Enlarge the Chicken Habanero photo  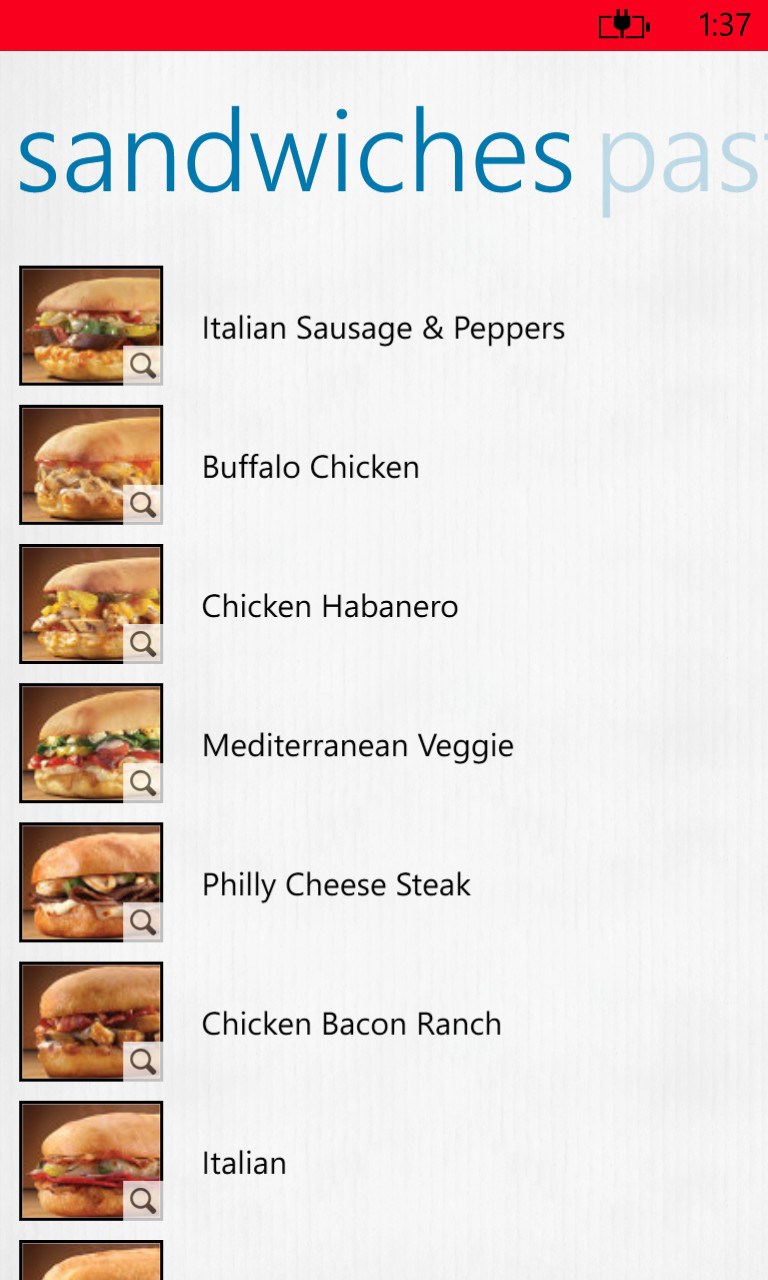point(143,644)
